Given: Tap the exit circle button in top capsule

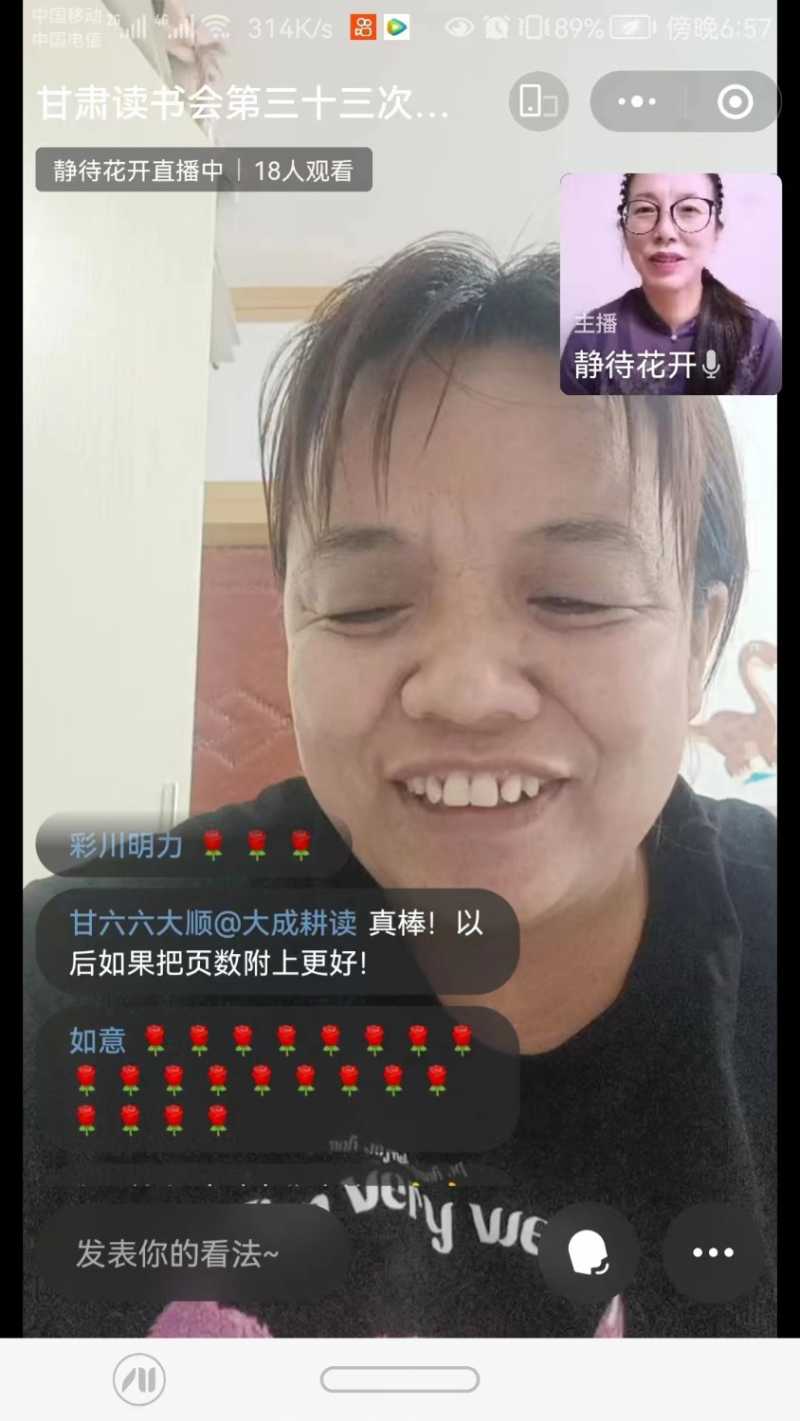Looking at the screenshot, I should click(x=734, y=101).
